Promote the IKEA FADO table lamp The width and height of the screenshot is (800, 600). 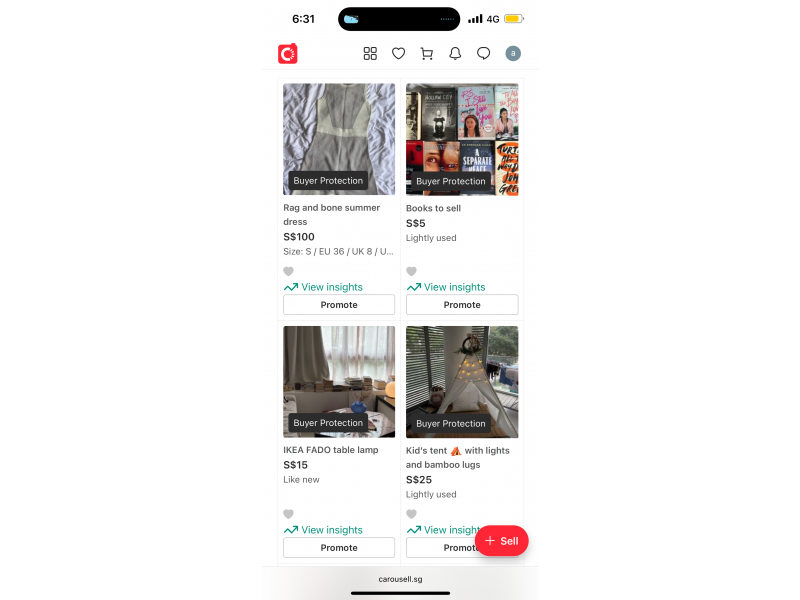pyautogui.click(x=339, y=548)
